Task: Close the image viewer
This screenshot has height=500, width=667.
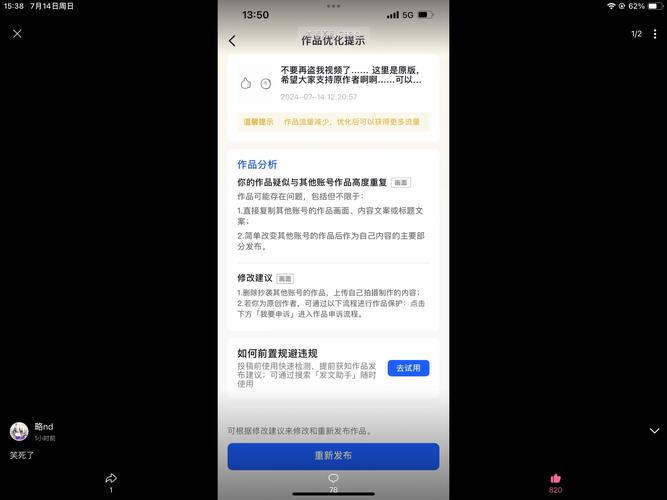Action: coord(17,33)
